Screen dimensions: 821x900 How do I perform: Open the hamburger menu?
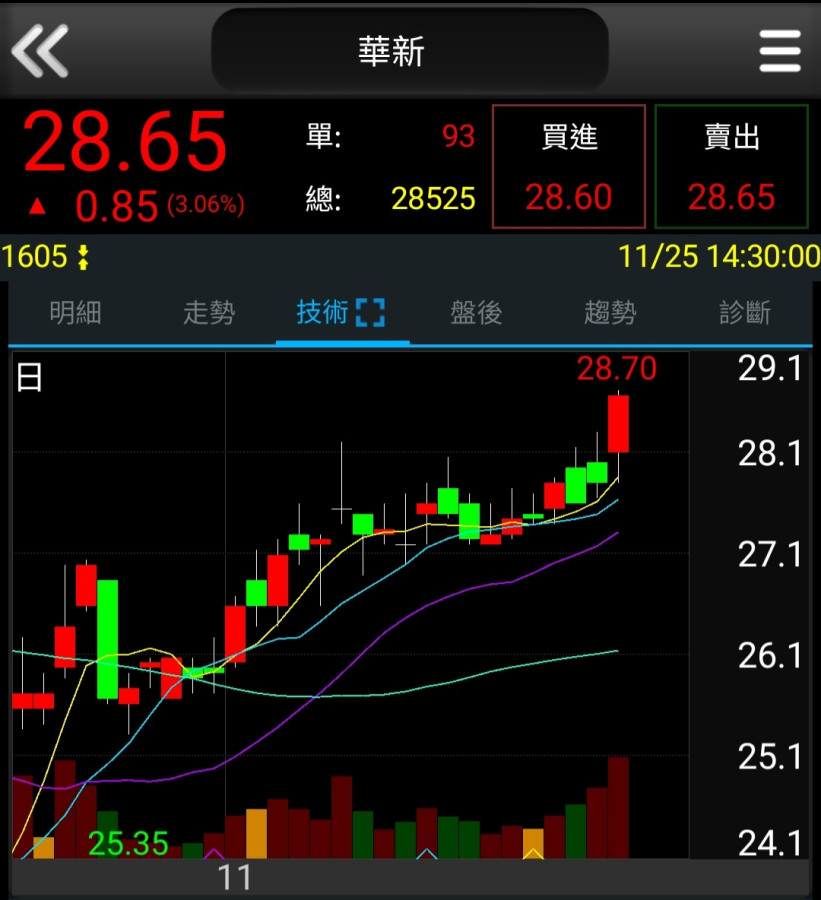point(780,50)
